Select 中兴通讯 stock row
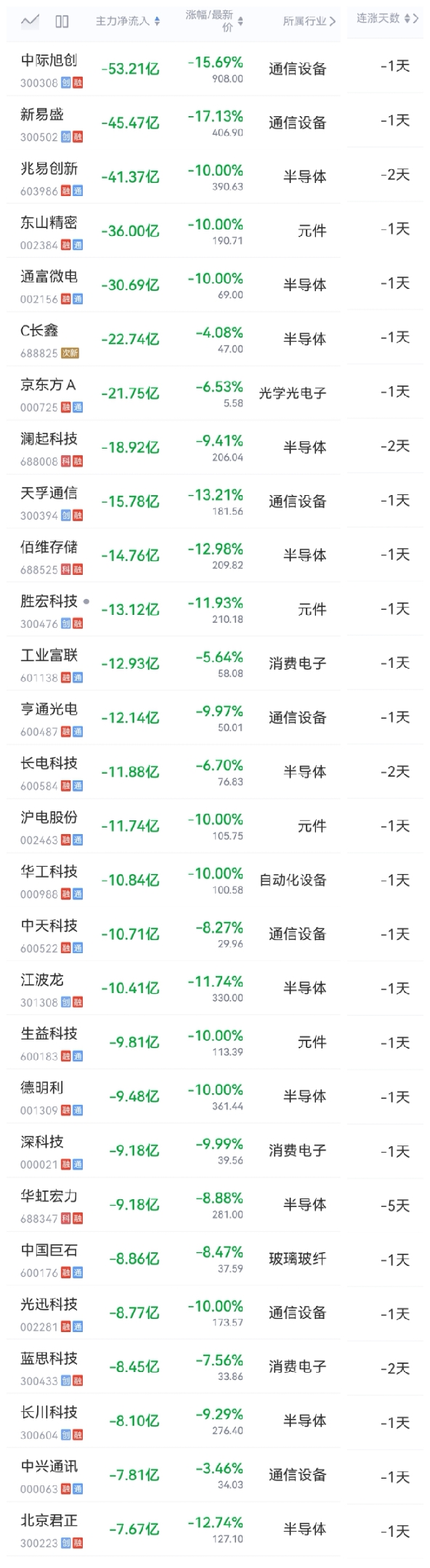The image size is (430, 1568). [x=215, y=1475]
